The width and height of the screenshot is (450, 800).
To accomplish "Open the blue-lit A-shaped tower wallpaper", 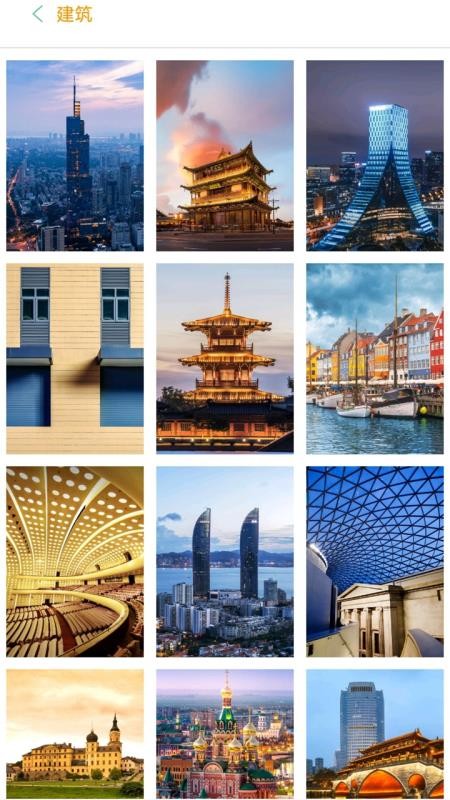I will pyautogui.click(x=375, y=156).
